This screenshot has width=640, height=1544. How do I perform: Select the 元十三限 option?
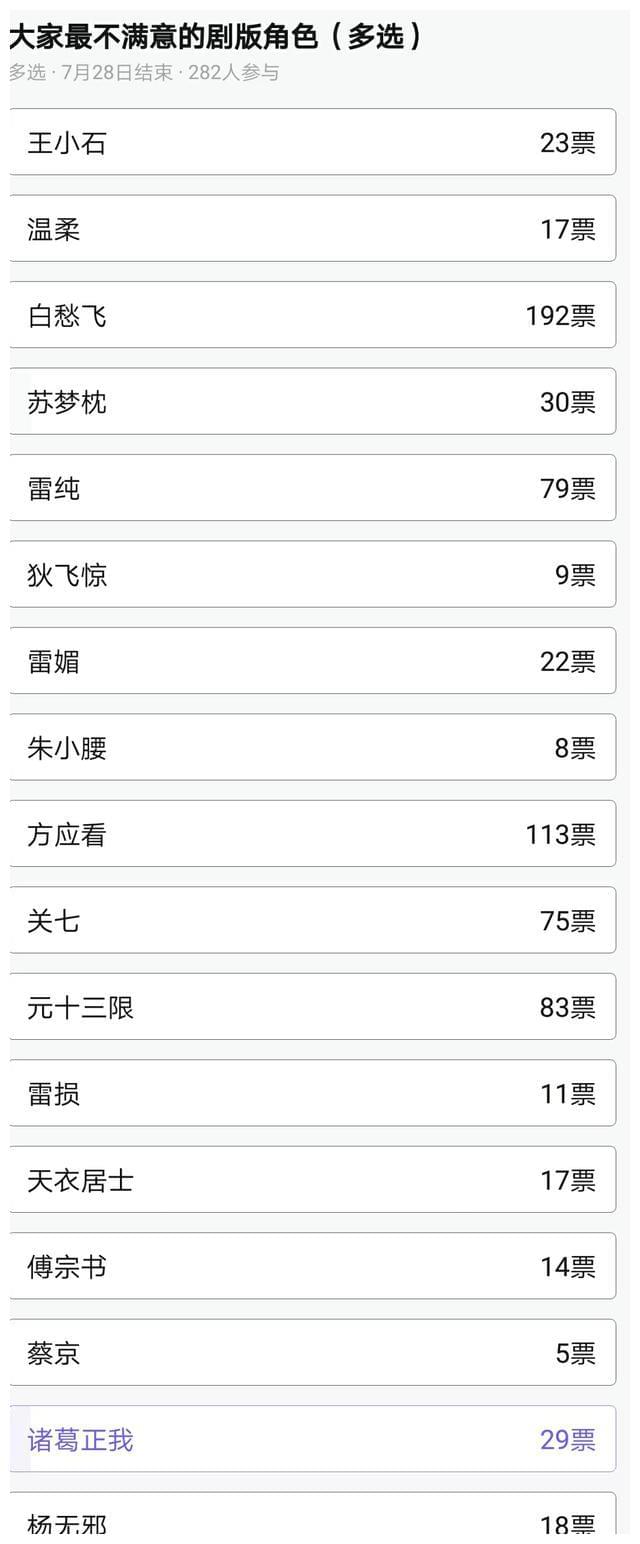312,1007
